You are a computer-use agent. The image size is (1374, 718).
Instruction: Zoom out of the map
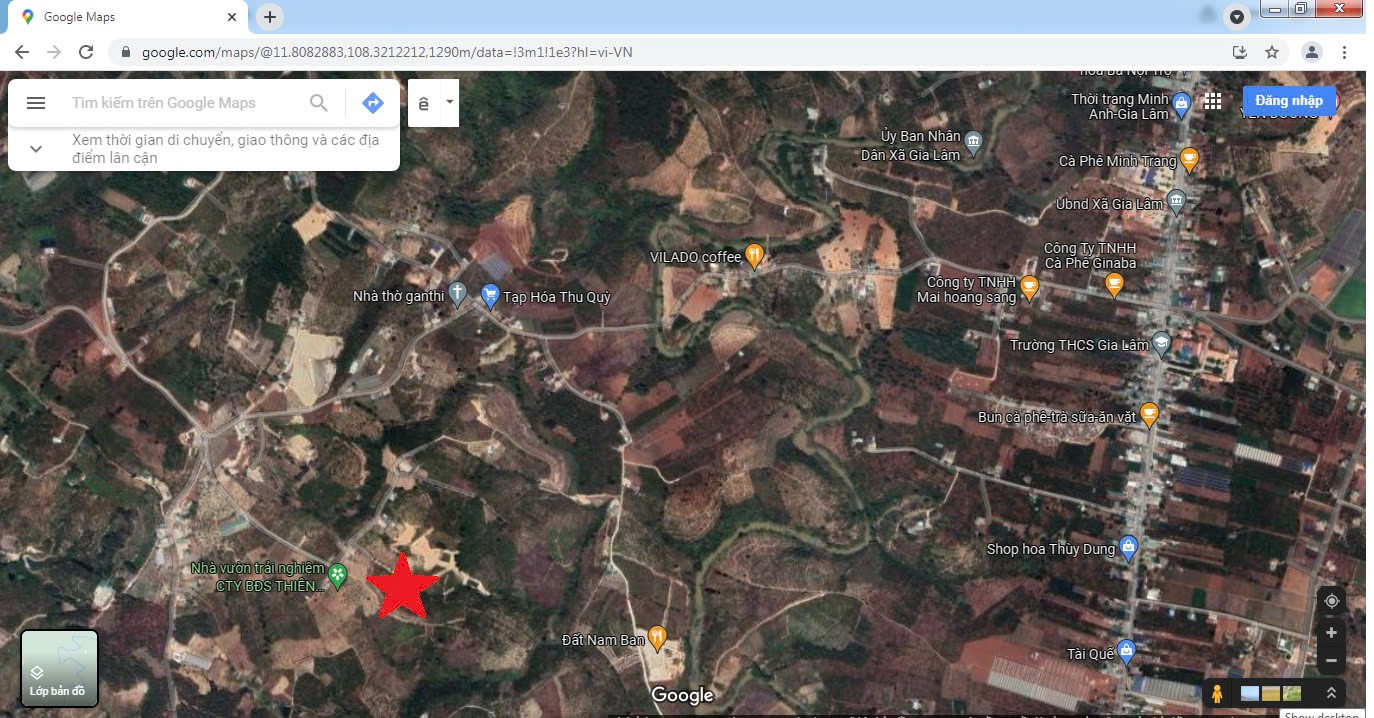[1331, 661]
